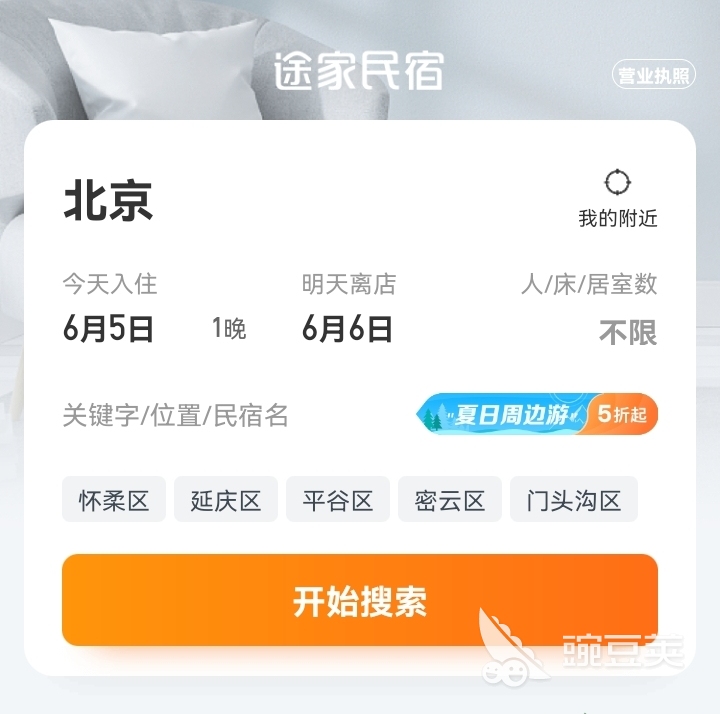This screenshot has width=720, height=714.
Task: Select the check-out date 6月6日
Action: 347,328
